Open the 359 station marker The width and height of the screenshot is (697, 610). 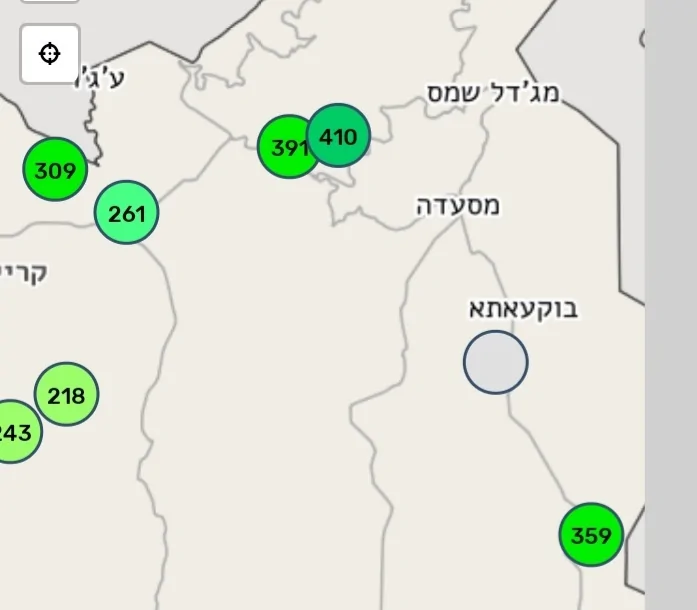click(x=591, y=535)
